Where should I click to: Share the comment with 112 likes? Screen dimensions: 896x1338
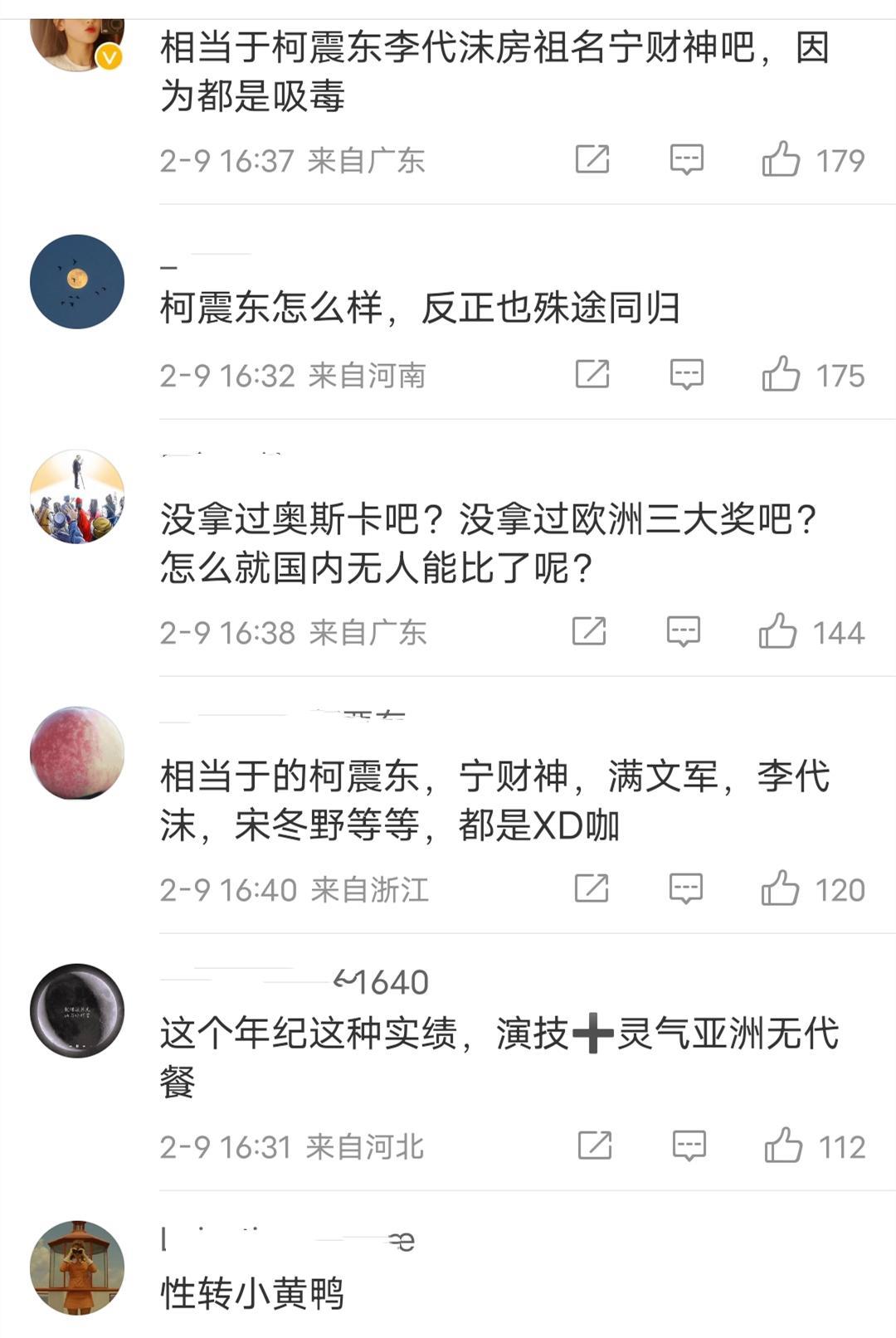point(595,1146)
